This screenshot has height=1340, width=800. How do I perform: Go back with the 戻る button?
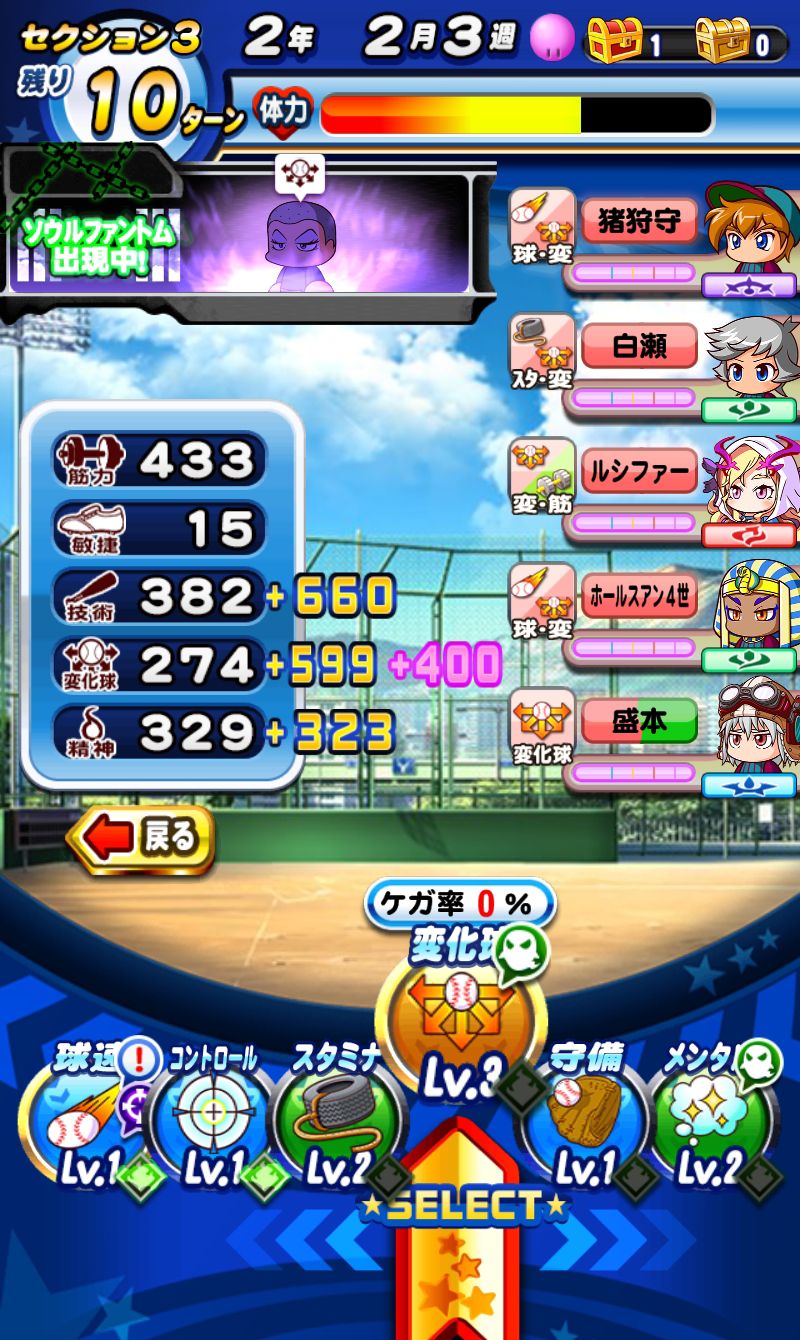141,840
